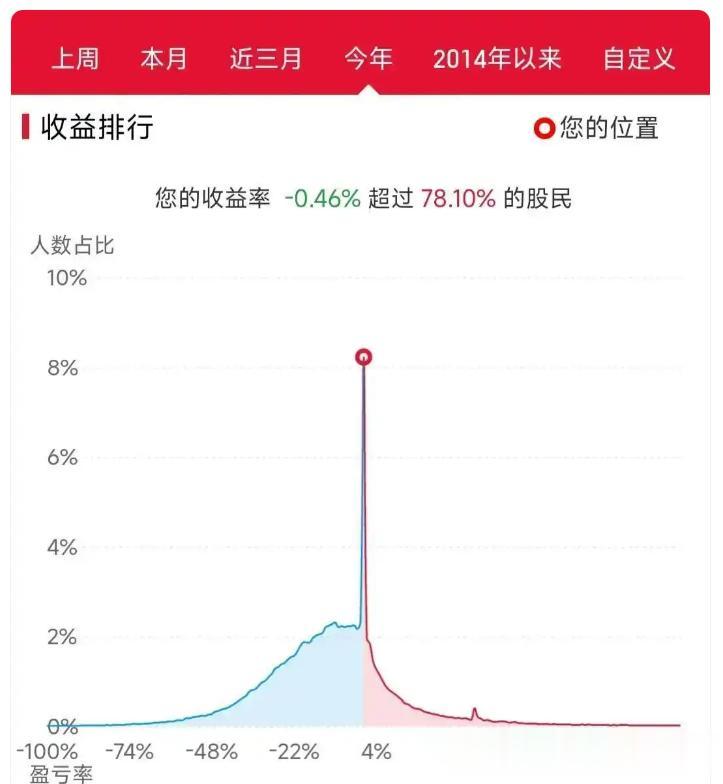Show the 近三月 period
The width and height of the screenshot is (723, 784).
266,59
